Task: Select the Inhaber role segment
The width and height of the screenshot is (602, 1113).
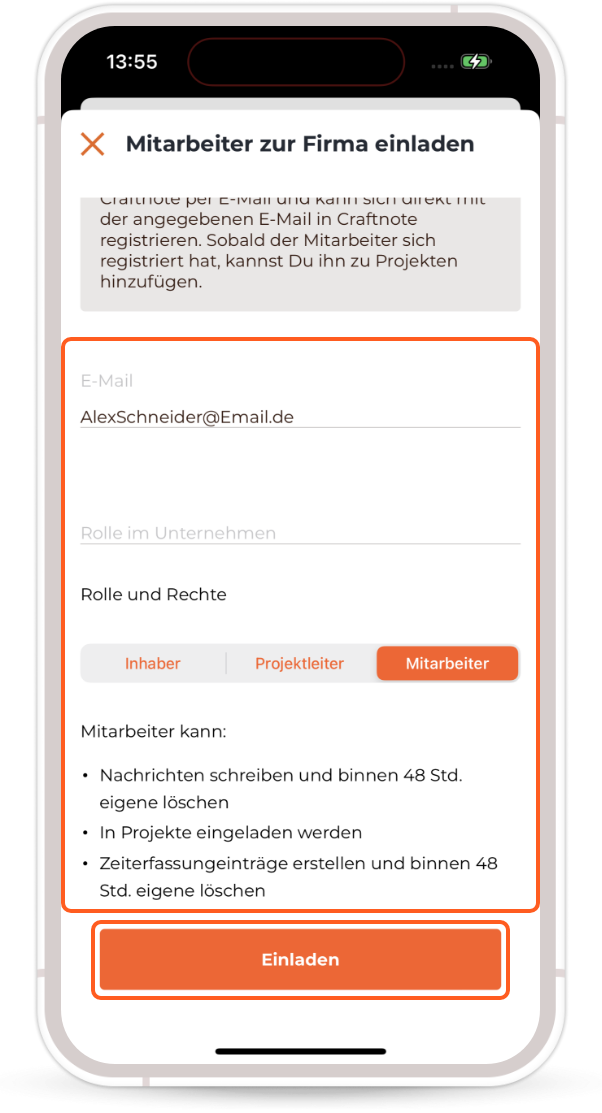Action: pos(153,663)
